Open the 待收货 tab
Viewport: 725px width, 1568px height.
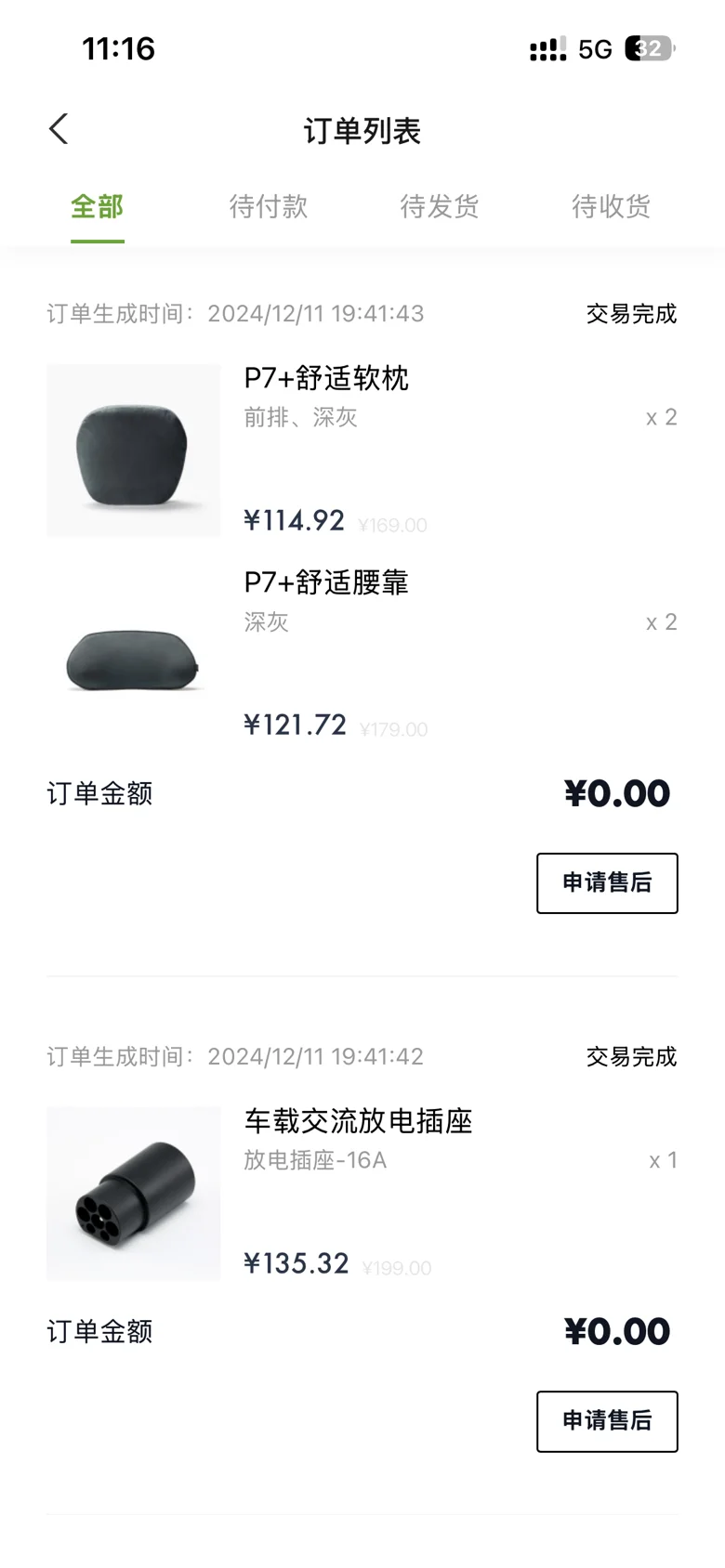[611, 206]
